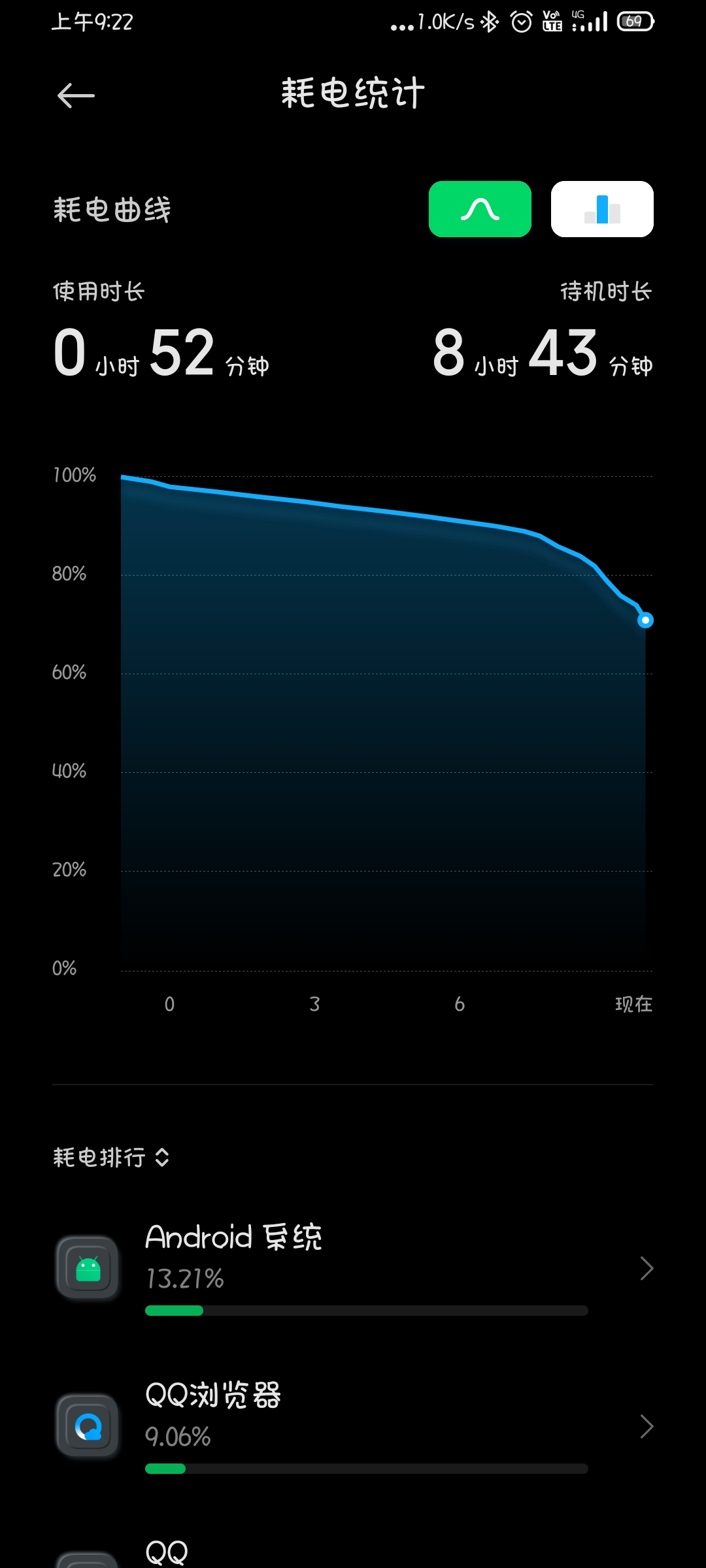Viewport: 706px width, 1568px height.
Task: Go back using the top-left arrow
Action: (x=76, y=96)
